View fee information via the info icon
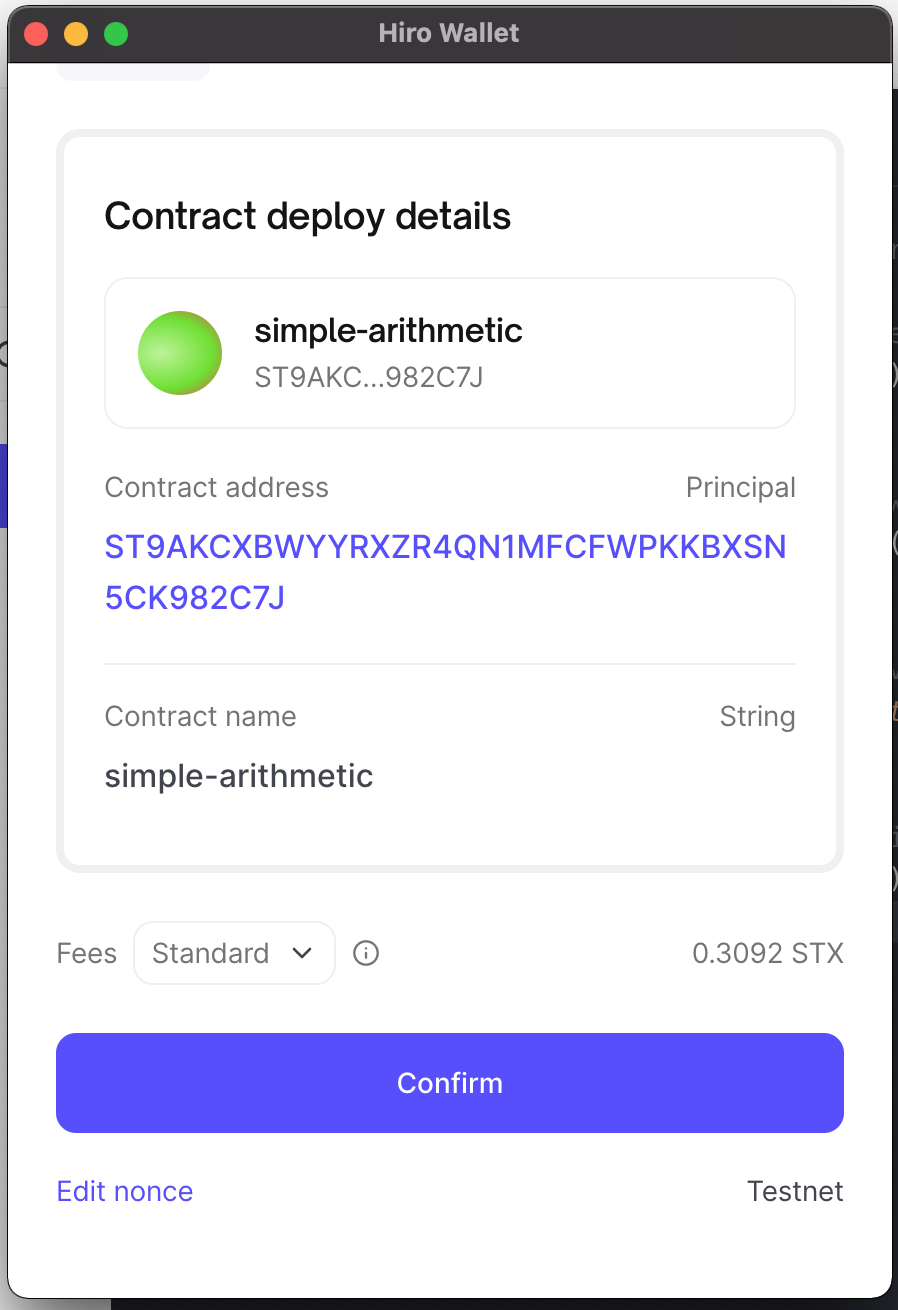The width and height of the screenshot is (898, 1310). coord(366,953)
